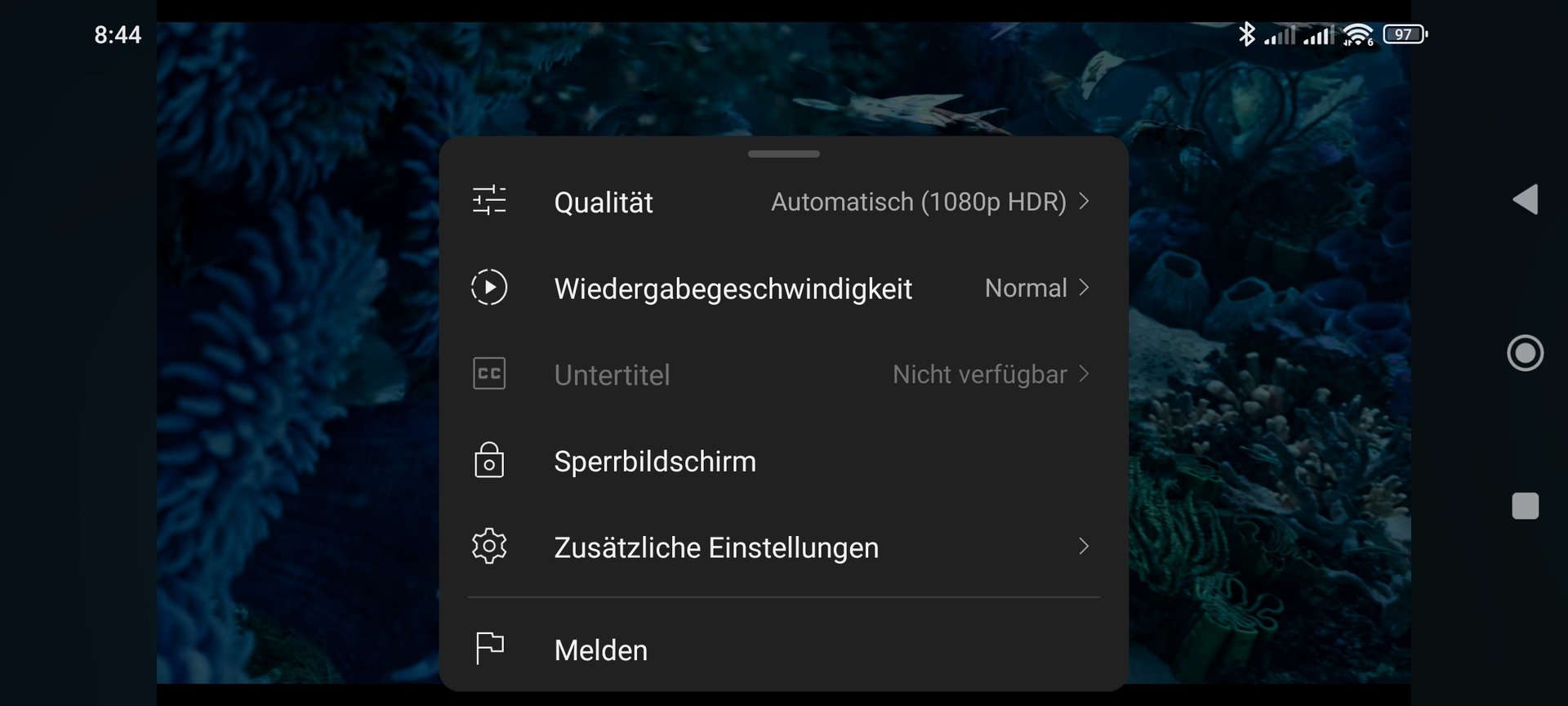Open the Qualität video quality options
This screenshot has height=706, width=1568.
coord(782,202)
